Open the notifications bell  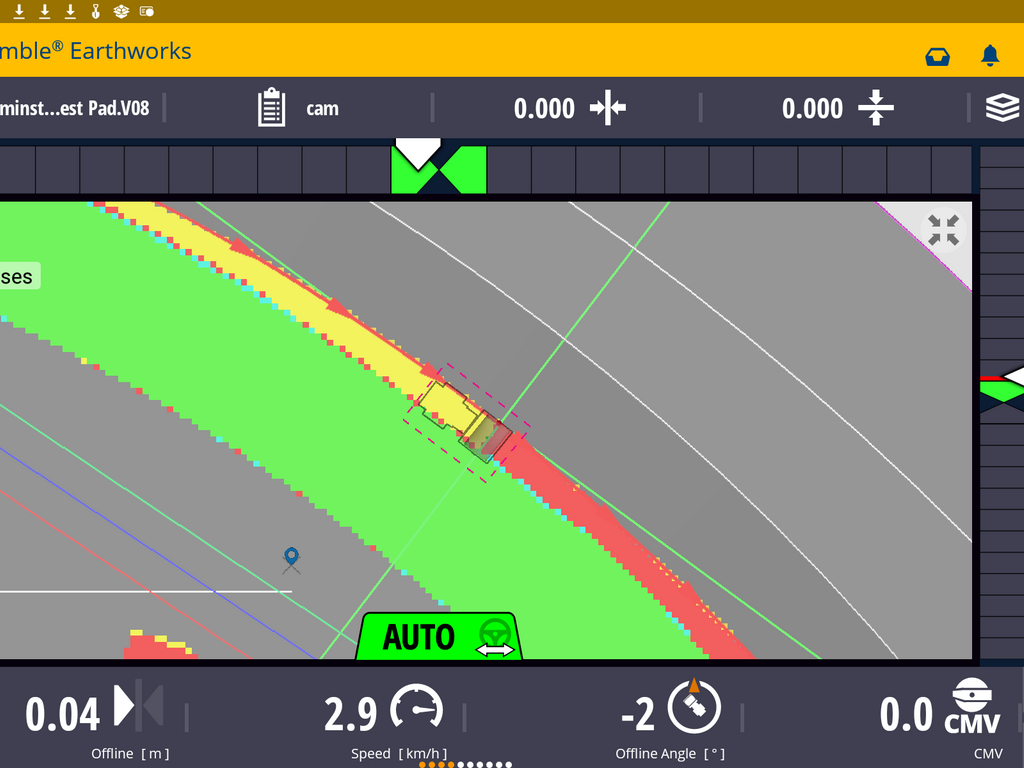990,56
